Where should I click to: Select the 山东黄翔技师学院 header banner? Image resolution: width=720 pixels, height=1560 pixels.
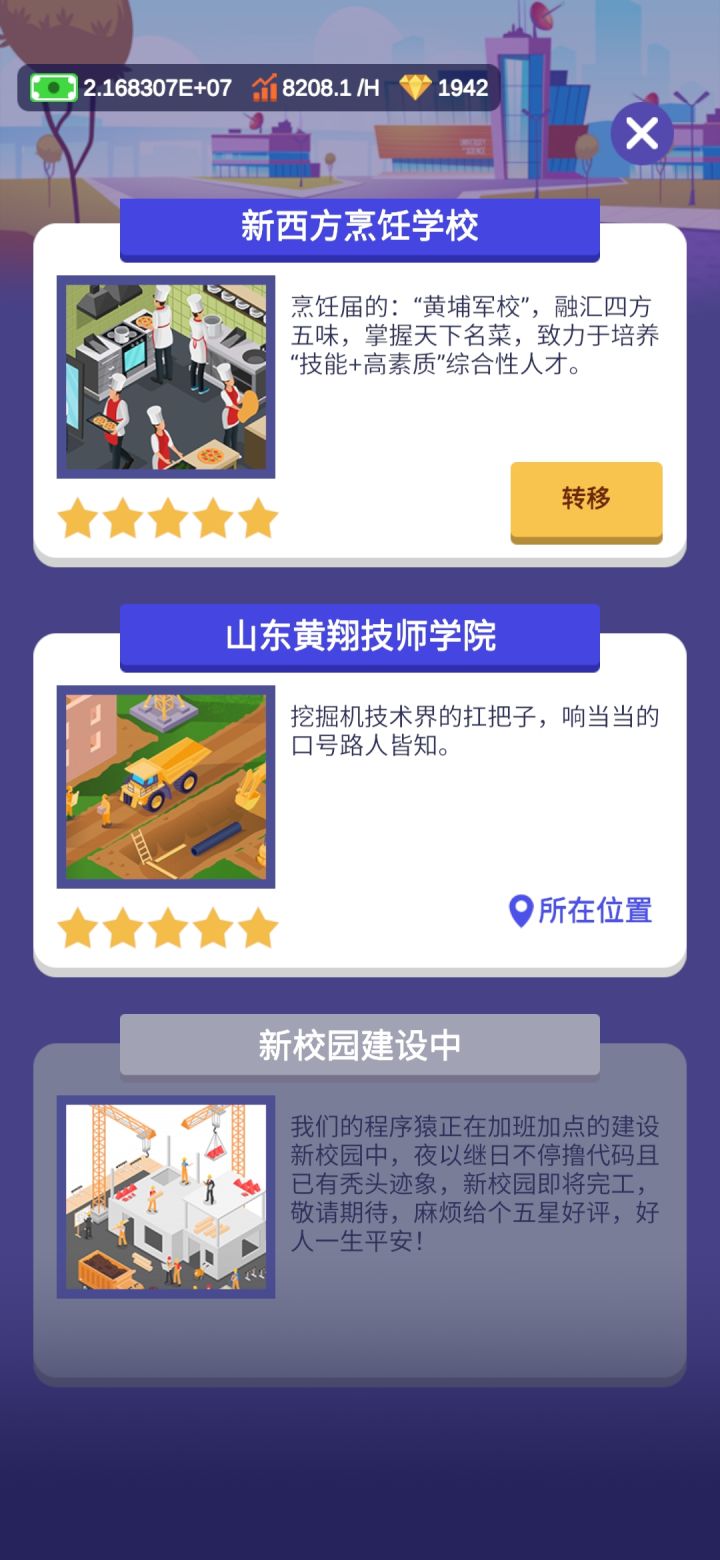coord(360,638)
